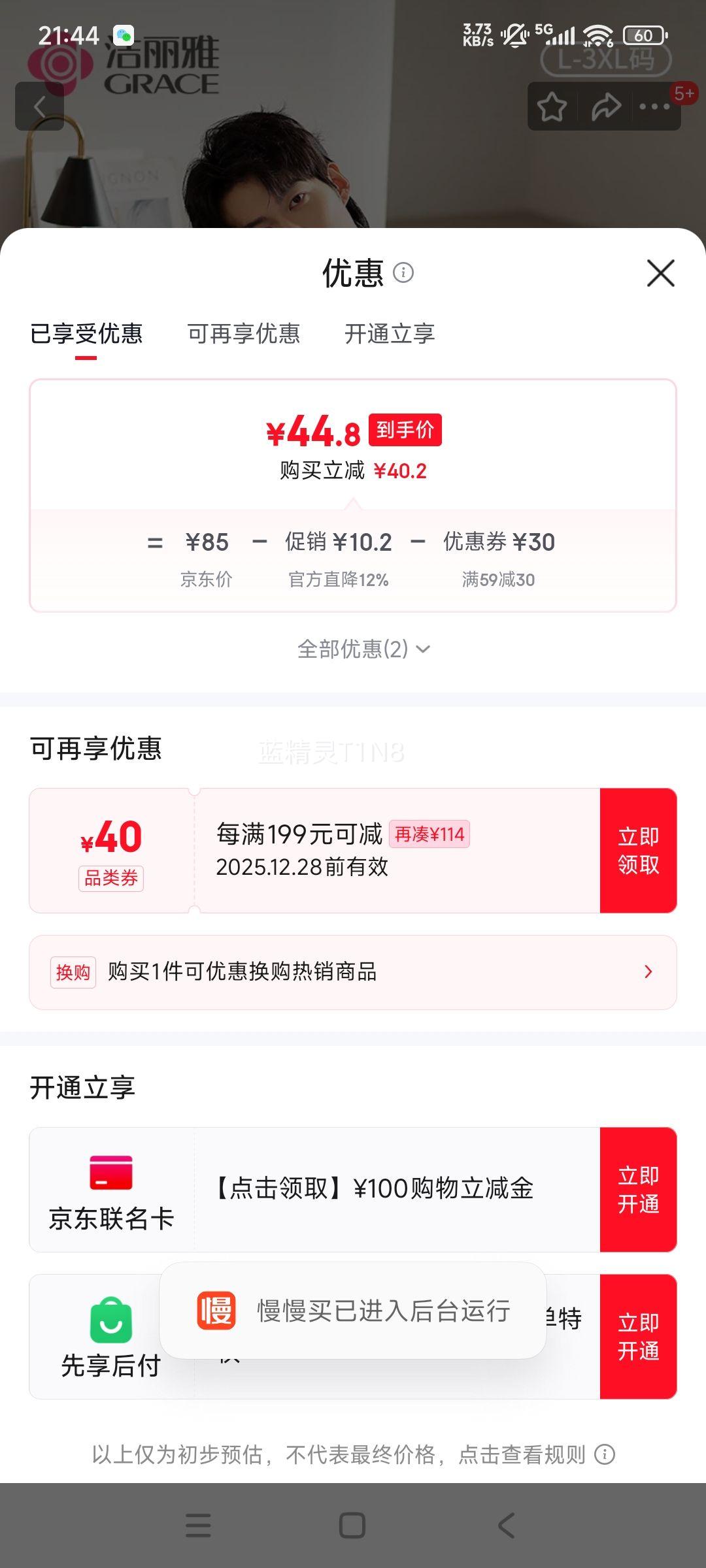Select the 已享受优惠 tab
The height and width of the screenshot is (1568, 706).
88,334
